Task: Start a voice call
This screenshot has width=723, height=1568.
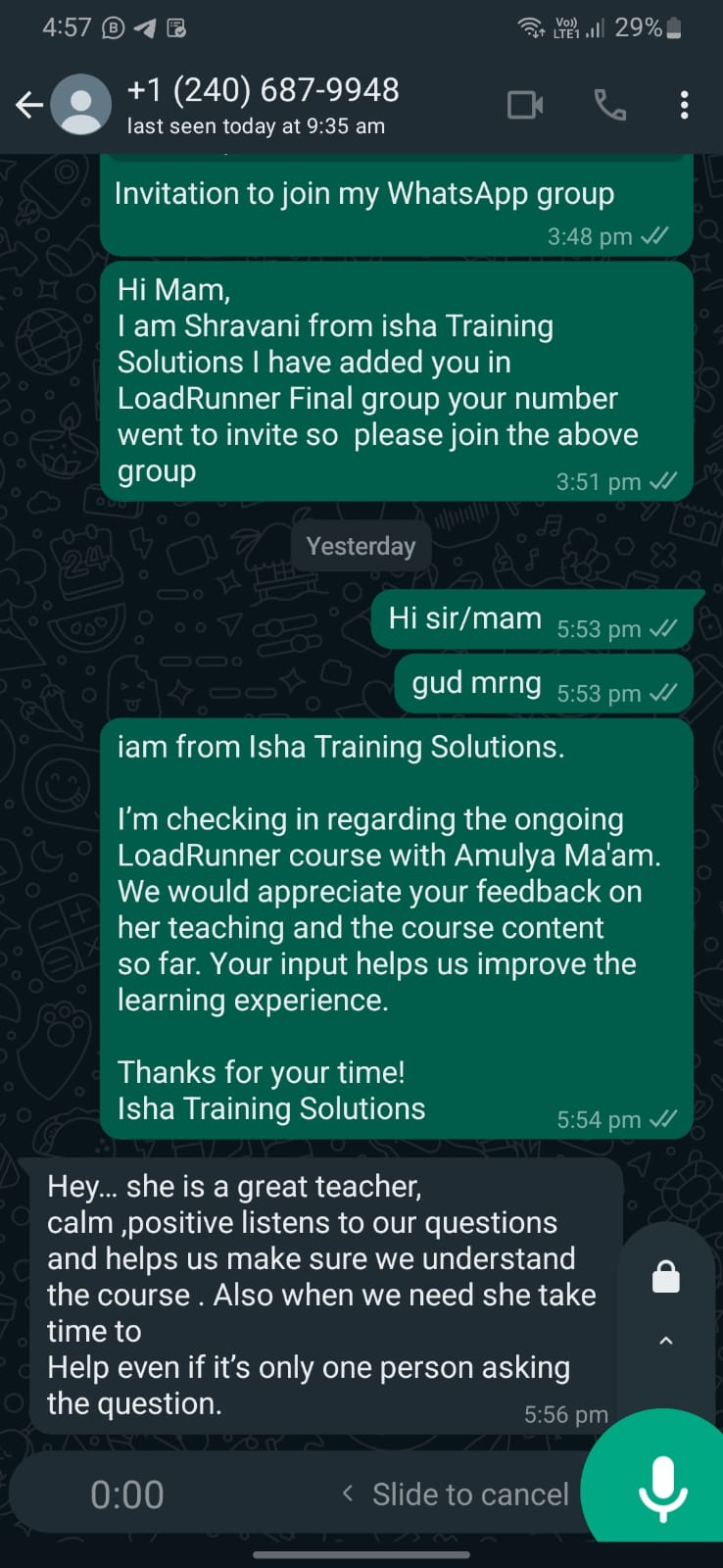Action: (x=610, y=105)
